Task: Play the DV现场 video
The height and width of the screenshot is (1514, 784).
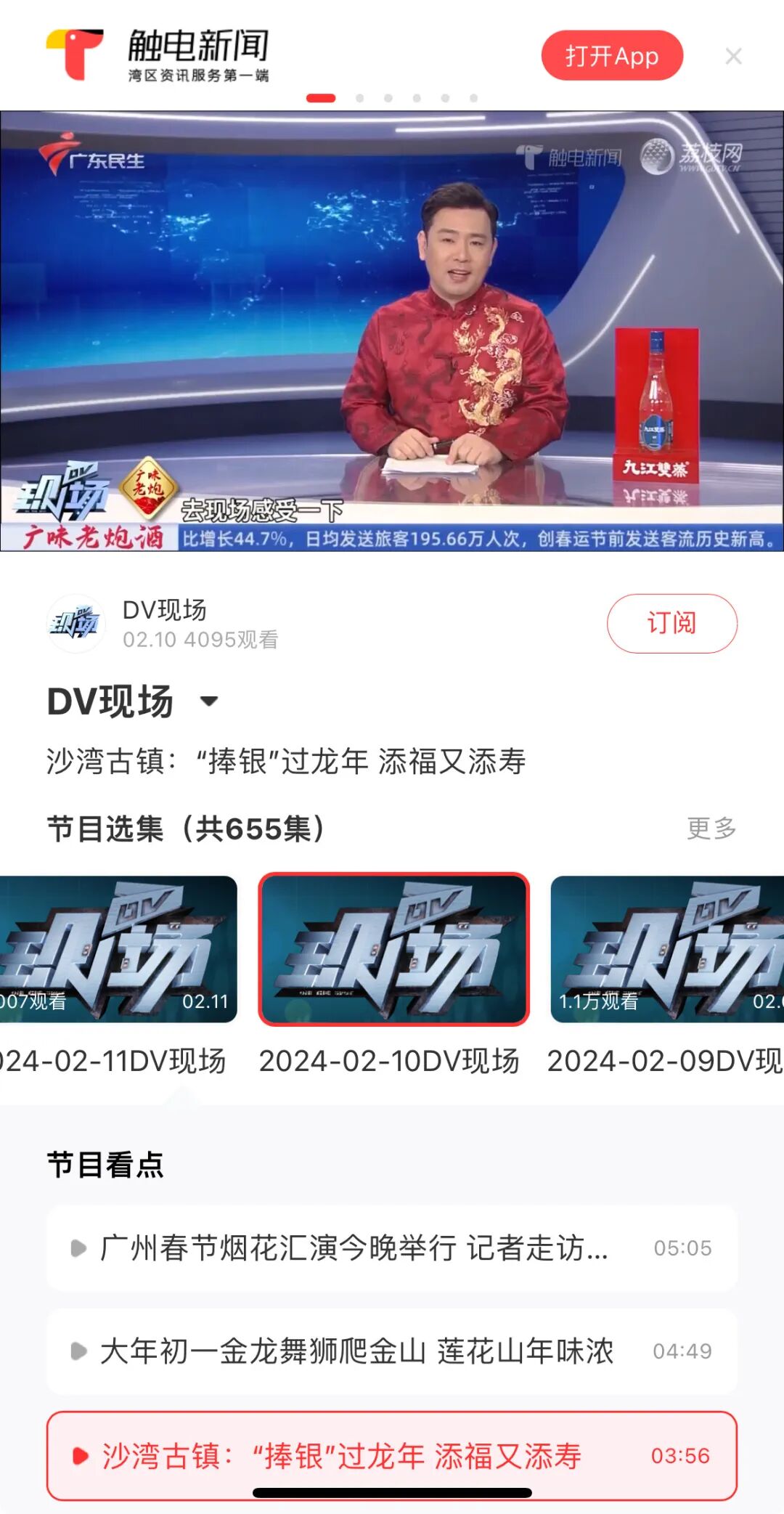Action: point(392,331)
